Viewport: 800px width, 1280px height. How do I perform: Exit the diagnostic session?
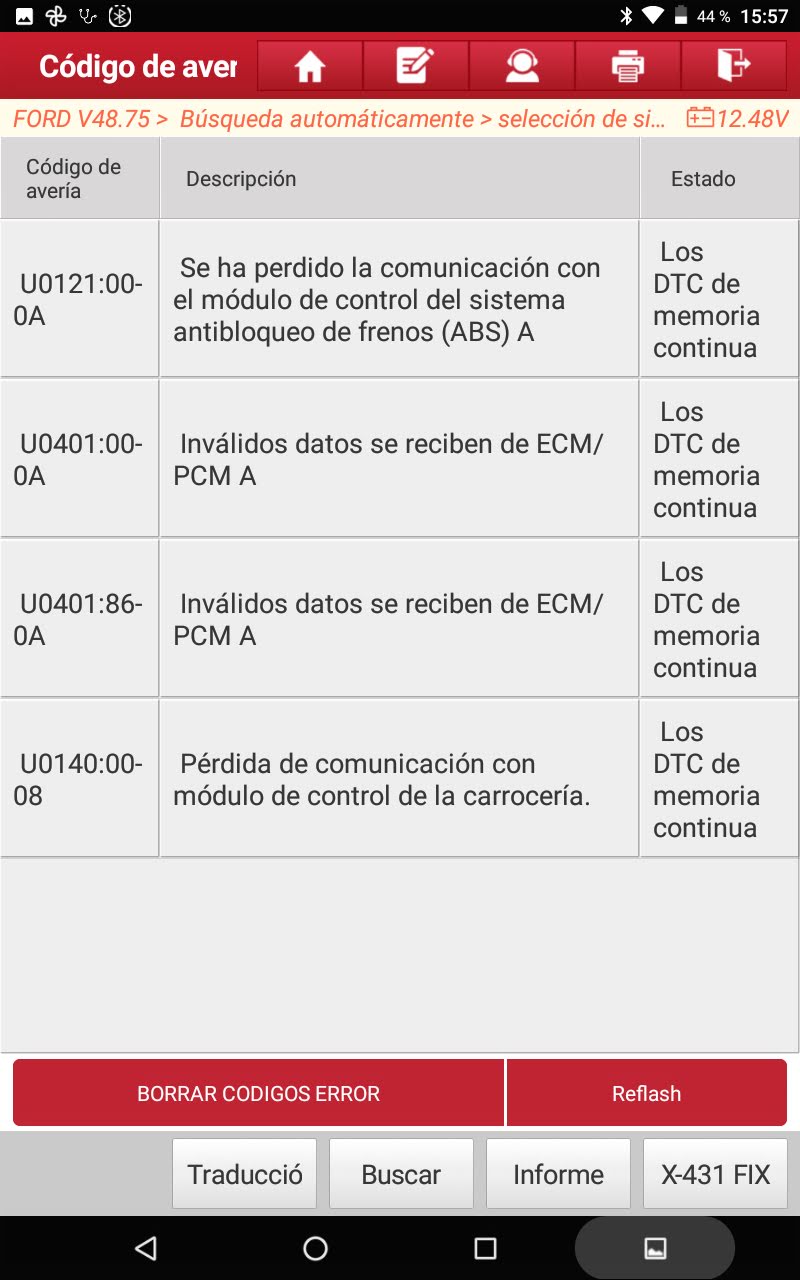pyautogui.click(x=733, y=66)
